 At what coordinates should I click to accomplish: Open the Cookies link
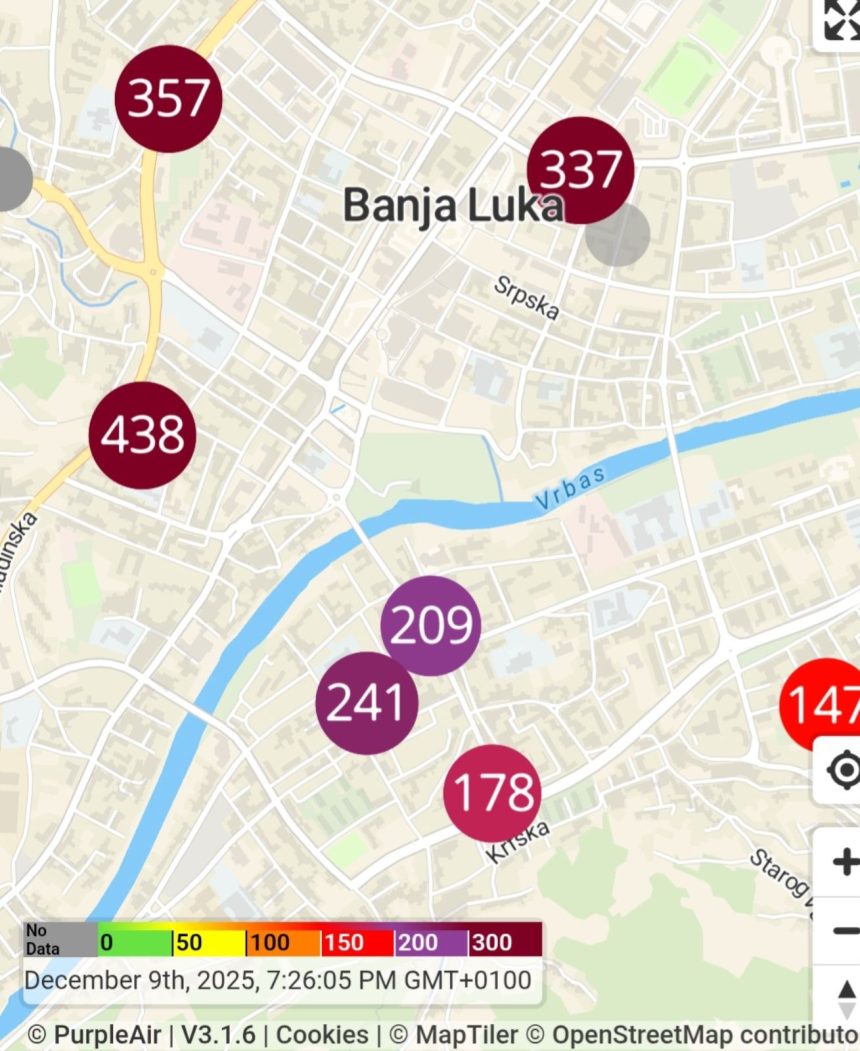[324, 1035]
